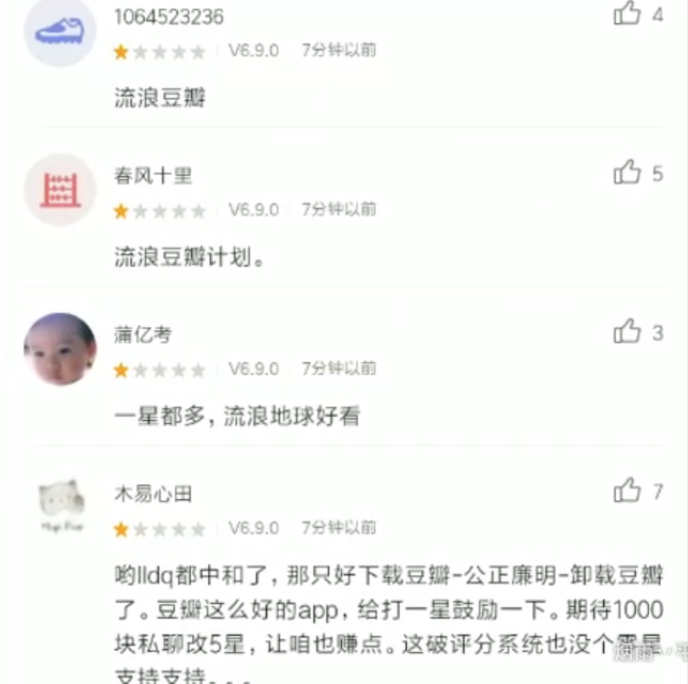Like 木易心田's review

point(627,490)
